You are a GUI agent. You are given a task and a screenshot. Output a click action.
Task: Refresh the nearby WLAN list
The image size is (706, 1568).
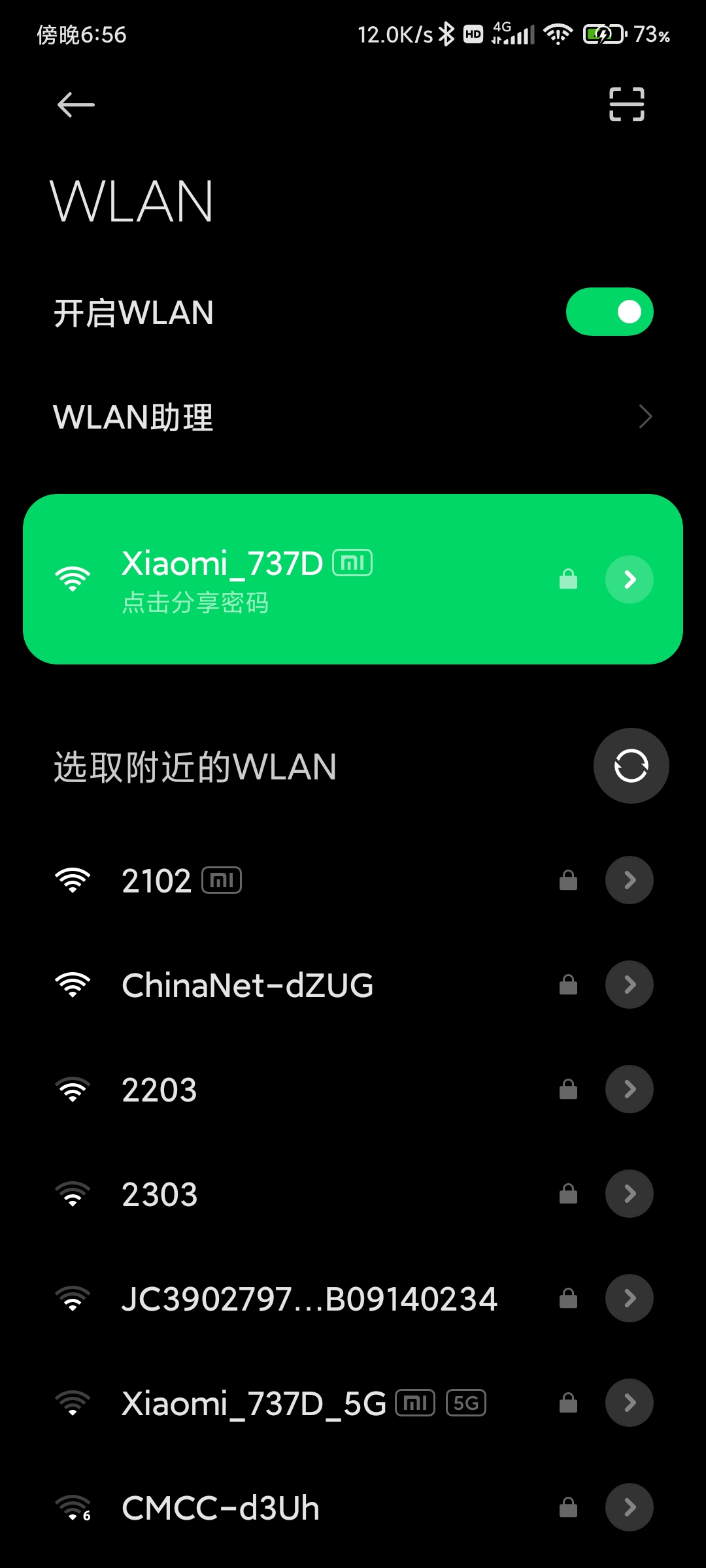(x=631, y=766)
